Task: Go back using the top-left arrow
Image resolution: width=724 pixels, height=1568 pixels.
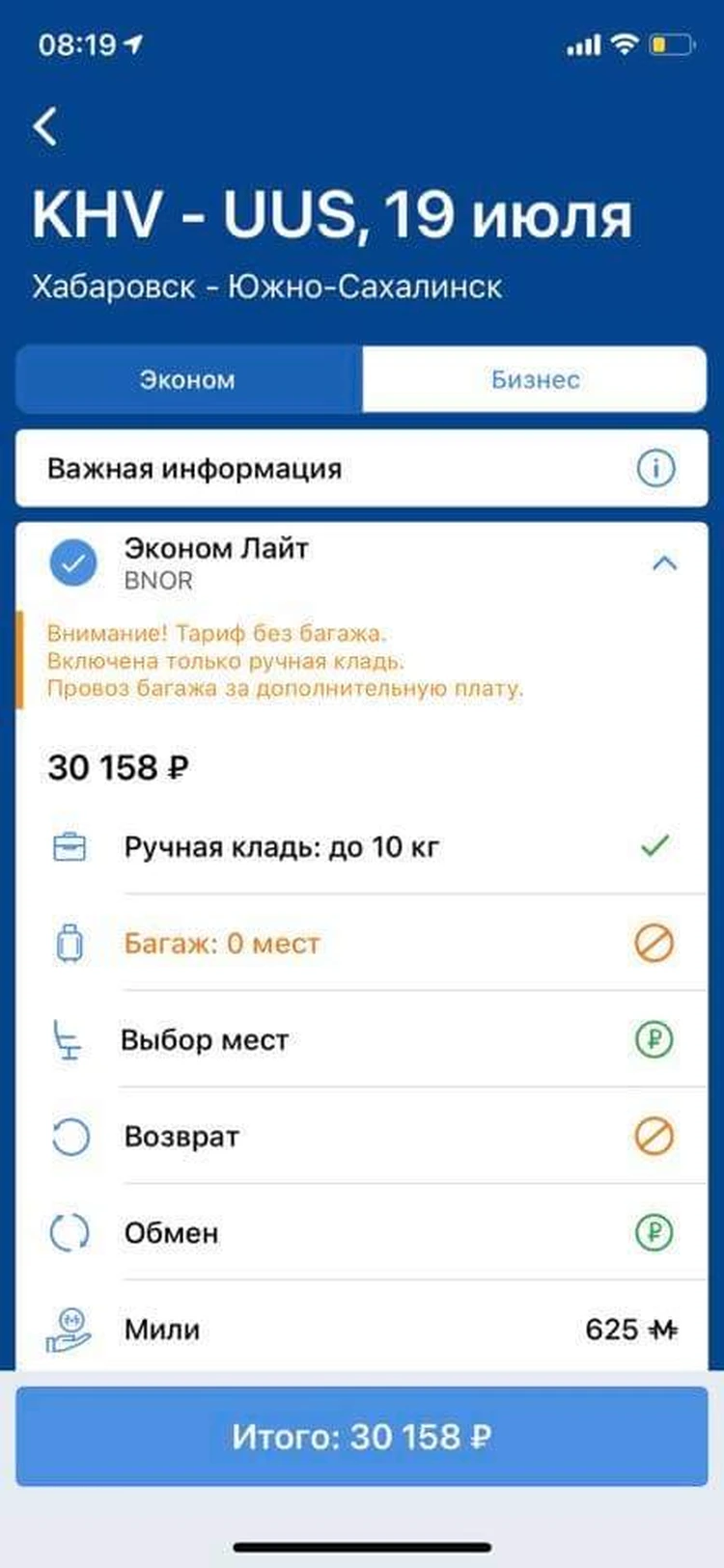Action: [x=45, y=126]
